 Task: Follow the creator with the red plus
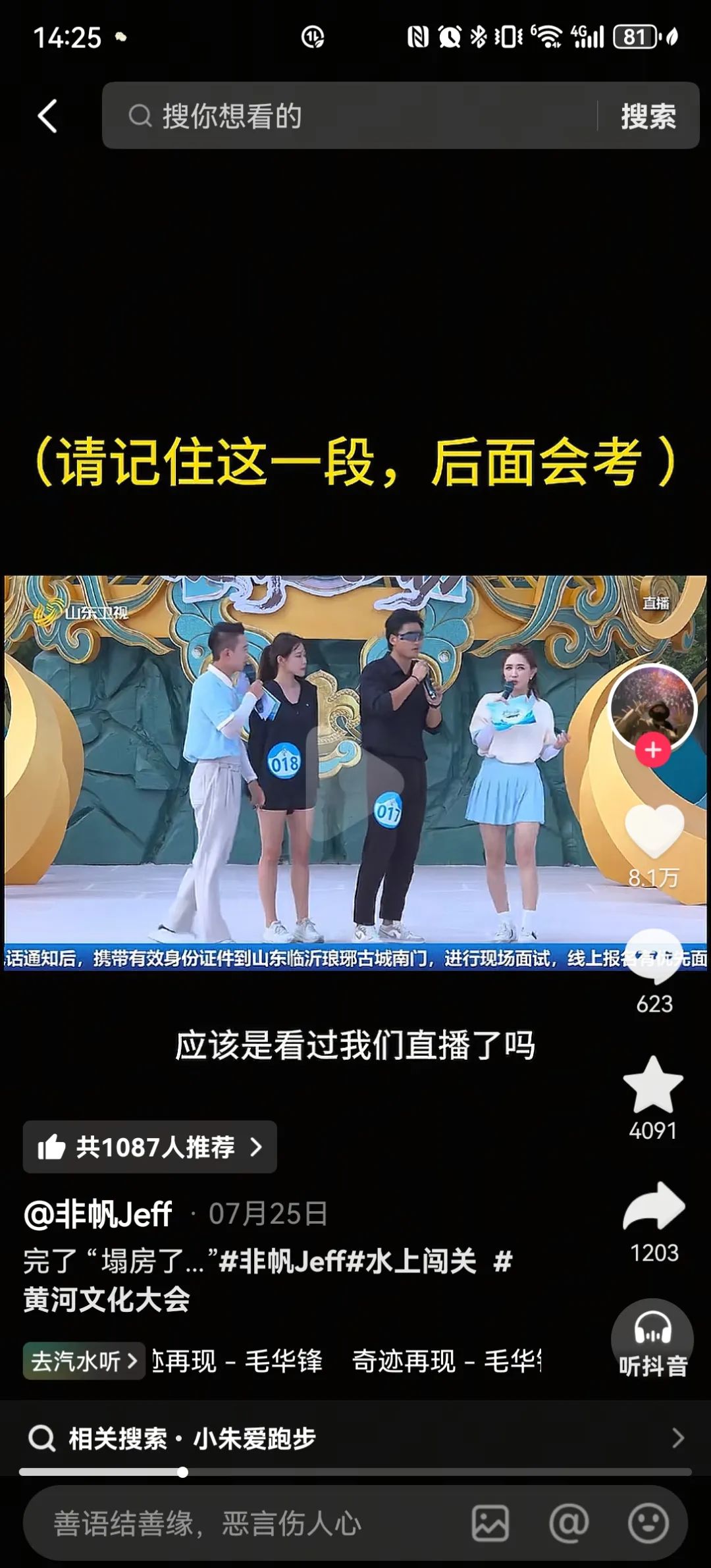(652, 750)
